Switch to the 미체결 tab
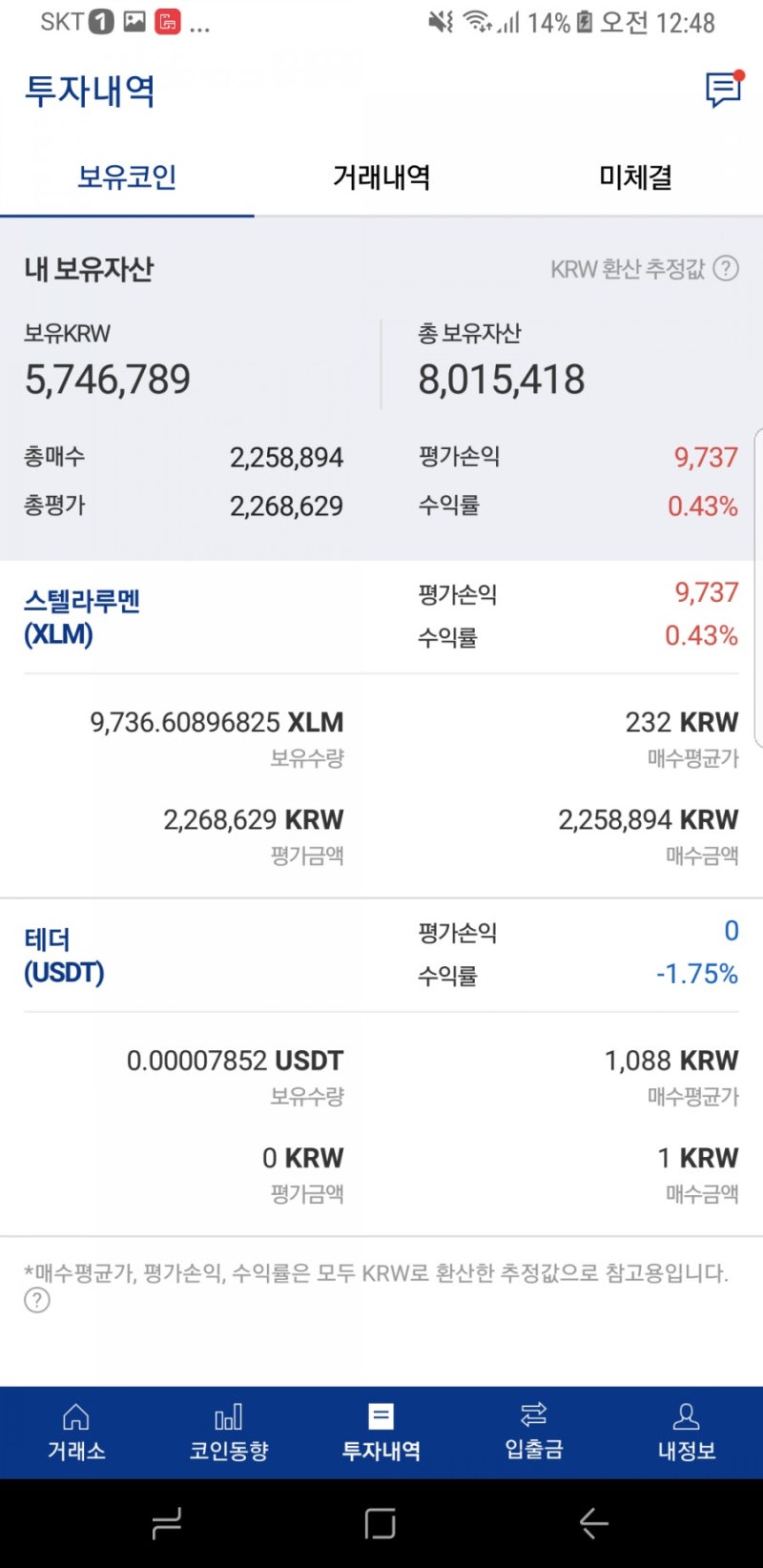The width and height of the screenshot is (763, 1568). pyautogui.click(x=634, y=176)
